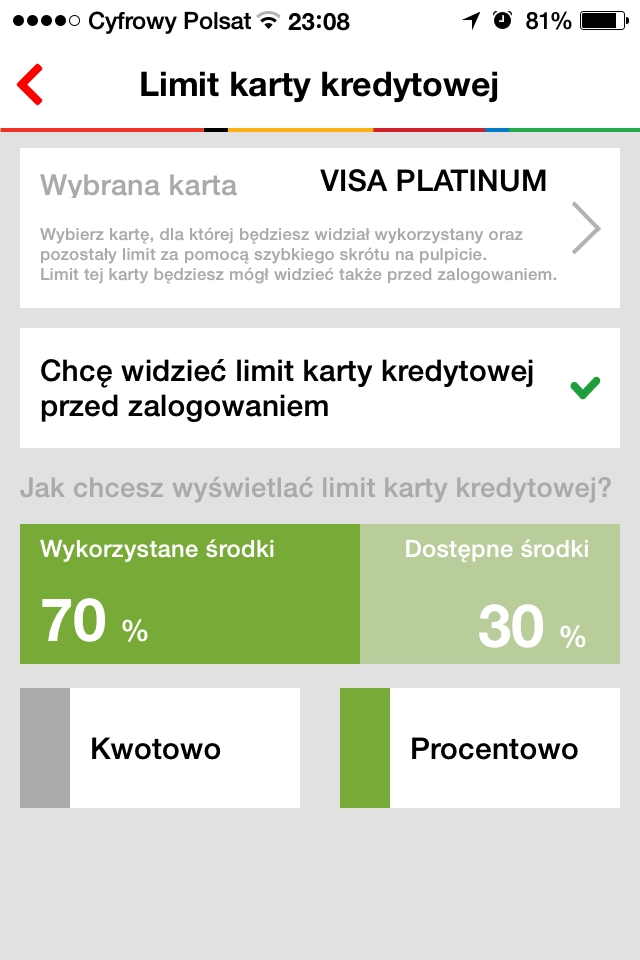Image resolution: width=640 pixels, height=960 pixels.
Task: Choose the Kwotowo option
Action: [160, 748]
